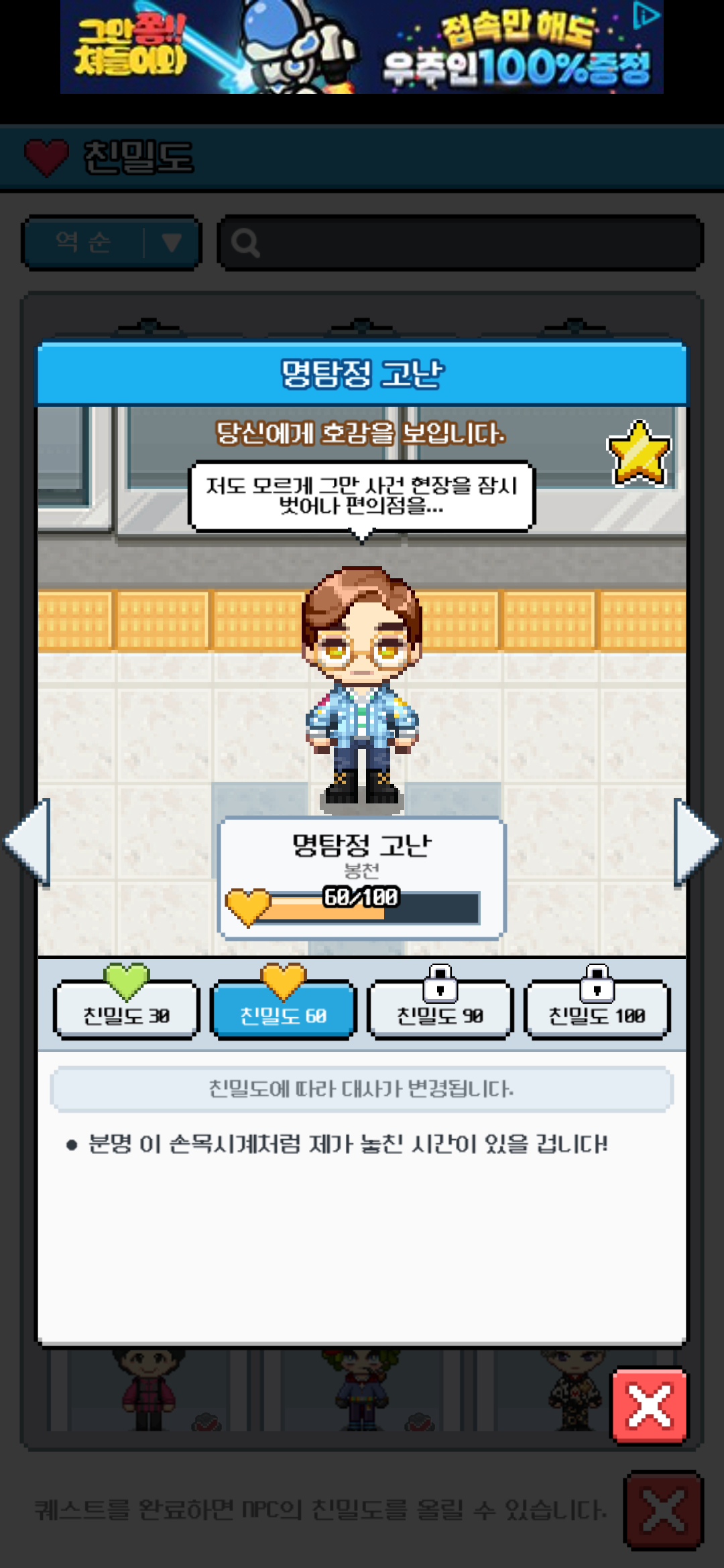Select the 친밀도 60 tab
724x1568 pixels.
click(283, 1009)
